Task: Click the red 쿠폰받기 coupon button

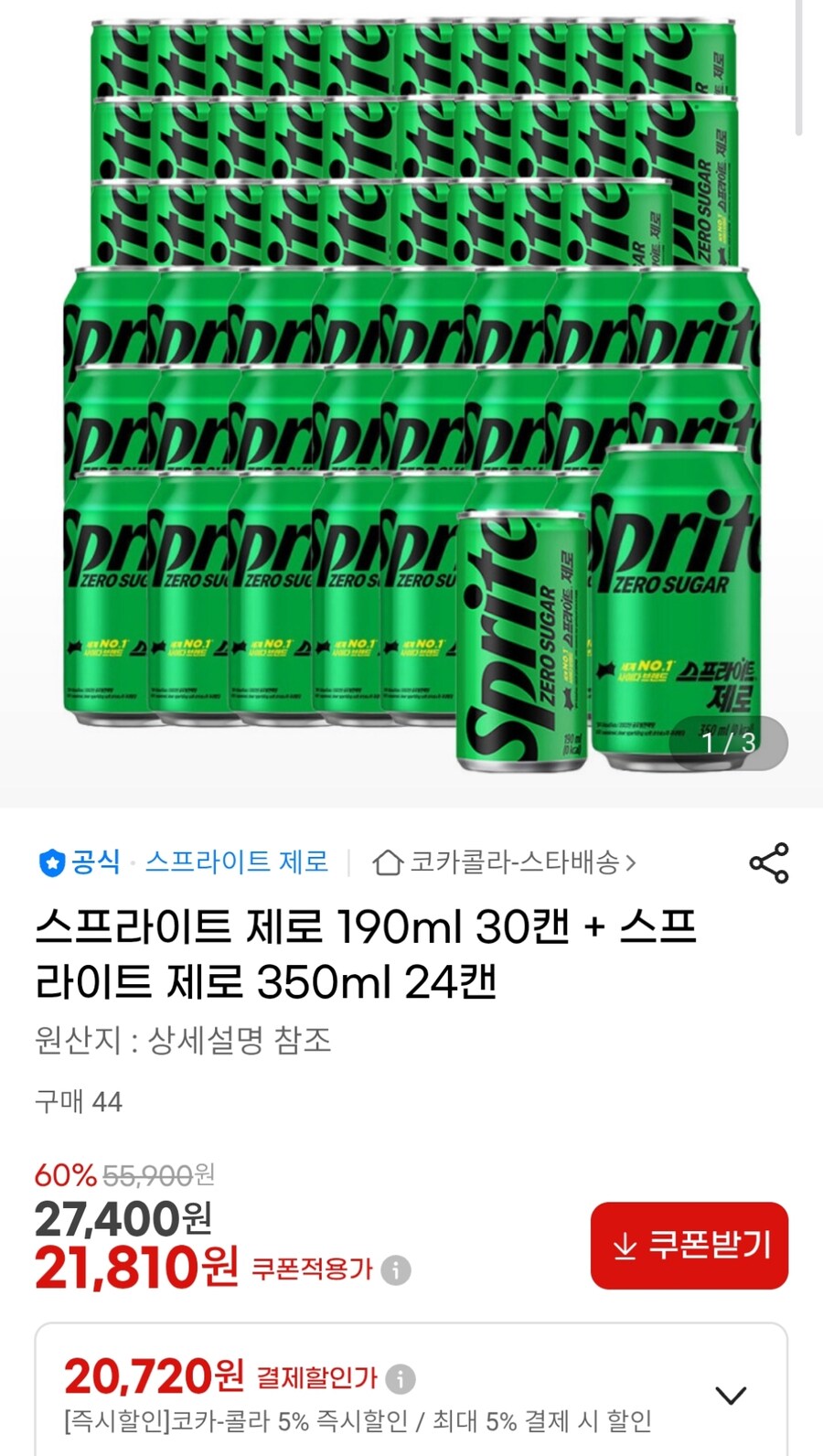Action: click(x=689, y=1244)
